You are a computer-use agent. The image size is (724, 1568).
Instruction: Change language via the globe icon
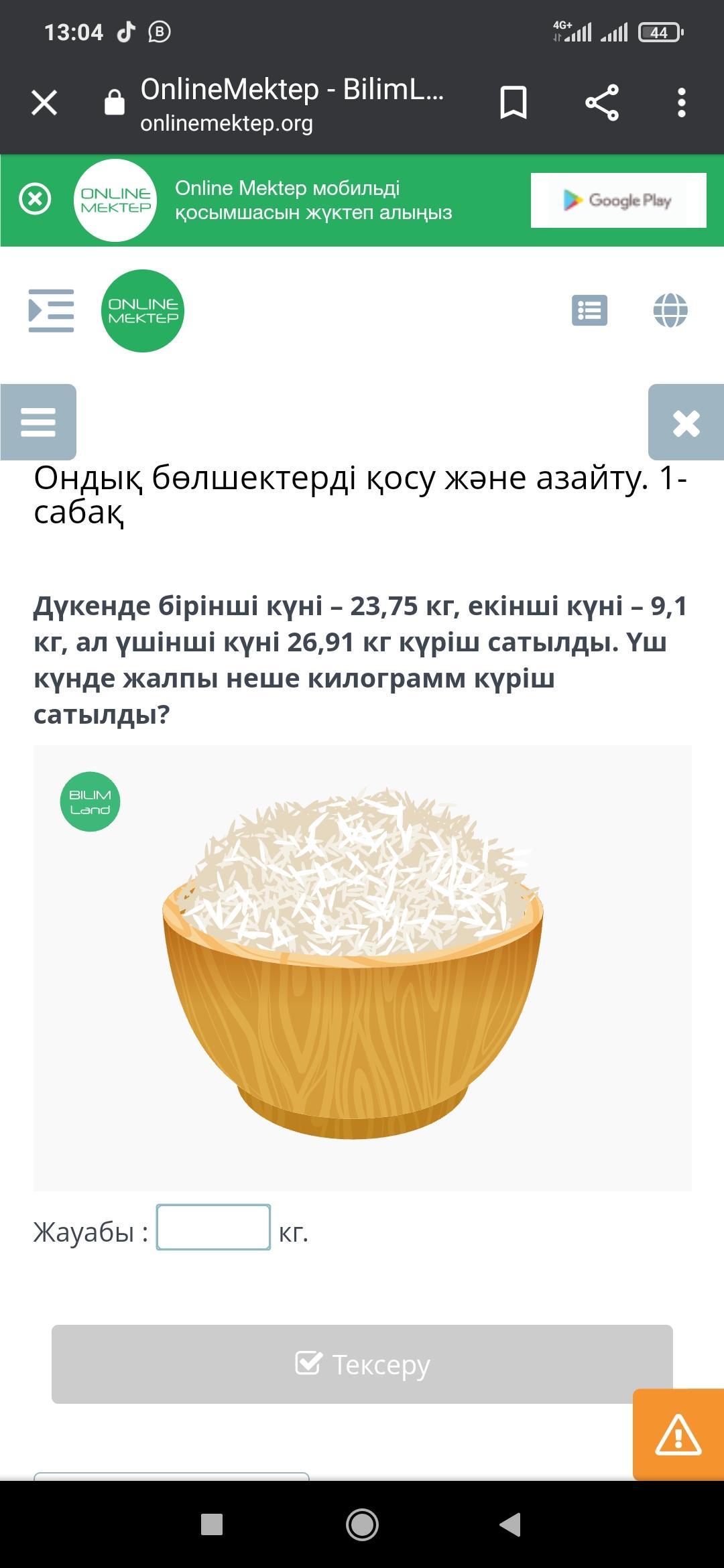coord(670,310)
